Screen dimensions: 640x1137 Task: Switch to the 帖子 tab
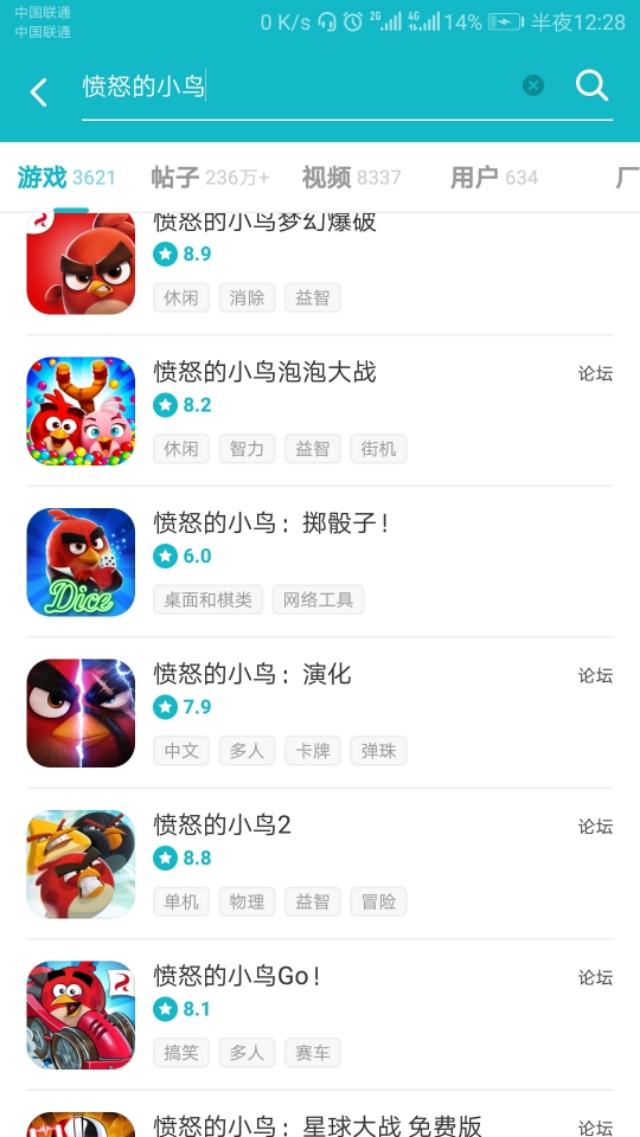pyautogui.click(x=210, y=178)
